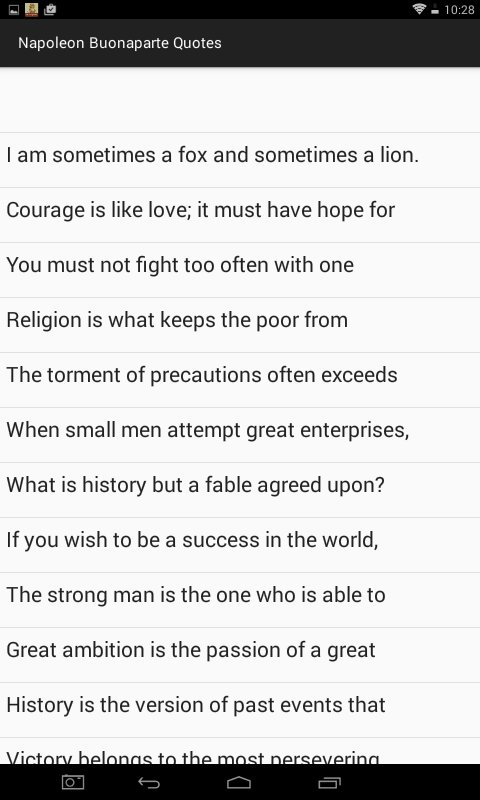Image resolution: width=480 pixels, height=800 pixels.
Task: Tap the screenshot camera icon in navigation bar
Action: 73,782
